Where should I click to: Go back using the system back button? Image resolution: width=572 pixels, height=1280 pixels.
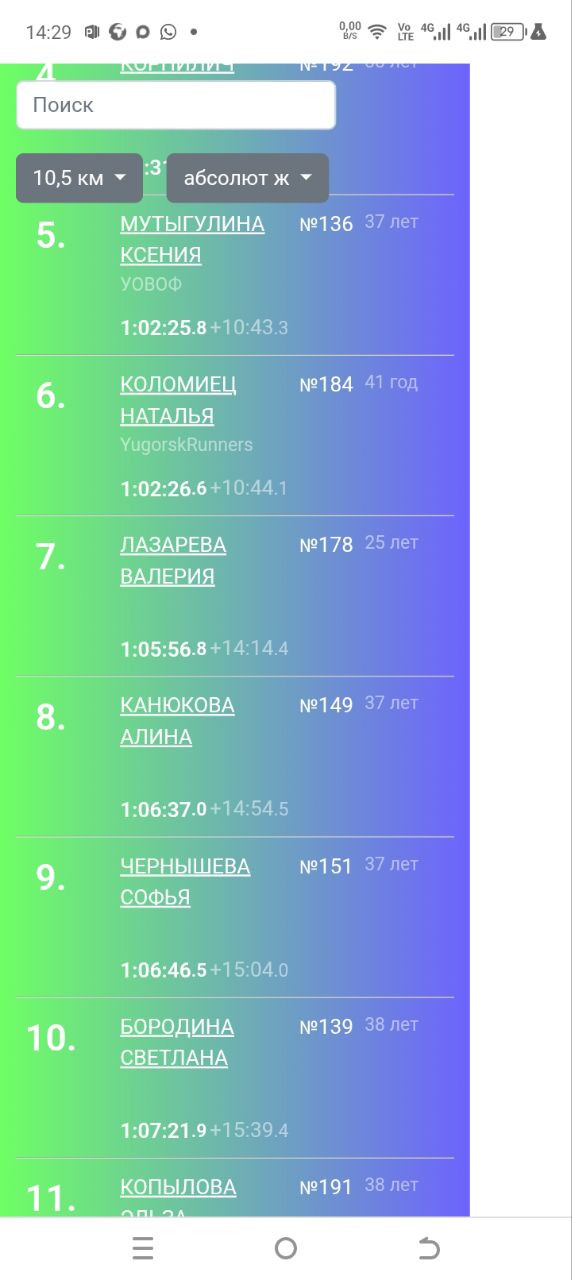pos(428,1248)
